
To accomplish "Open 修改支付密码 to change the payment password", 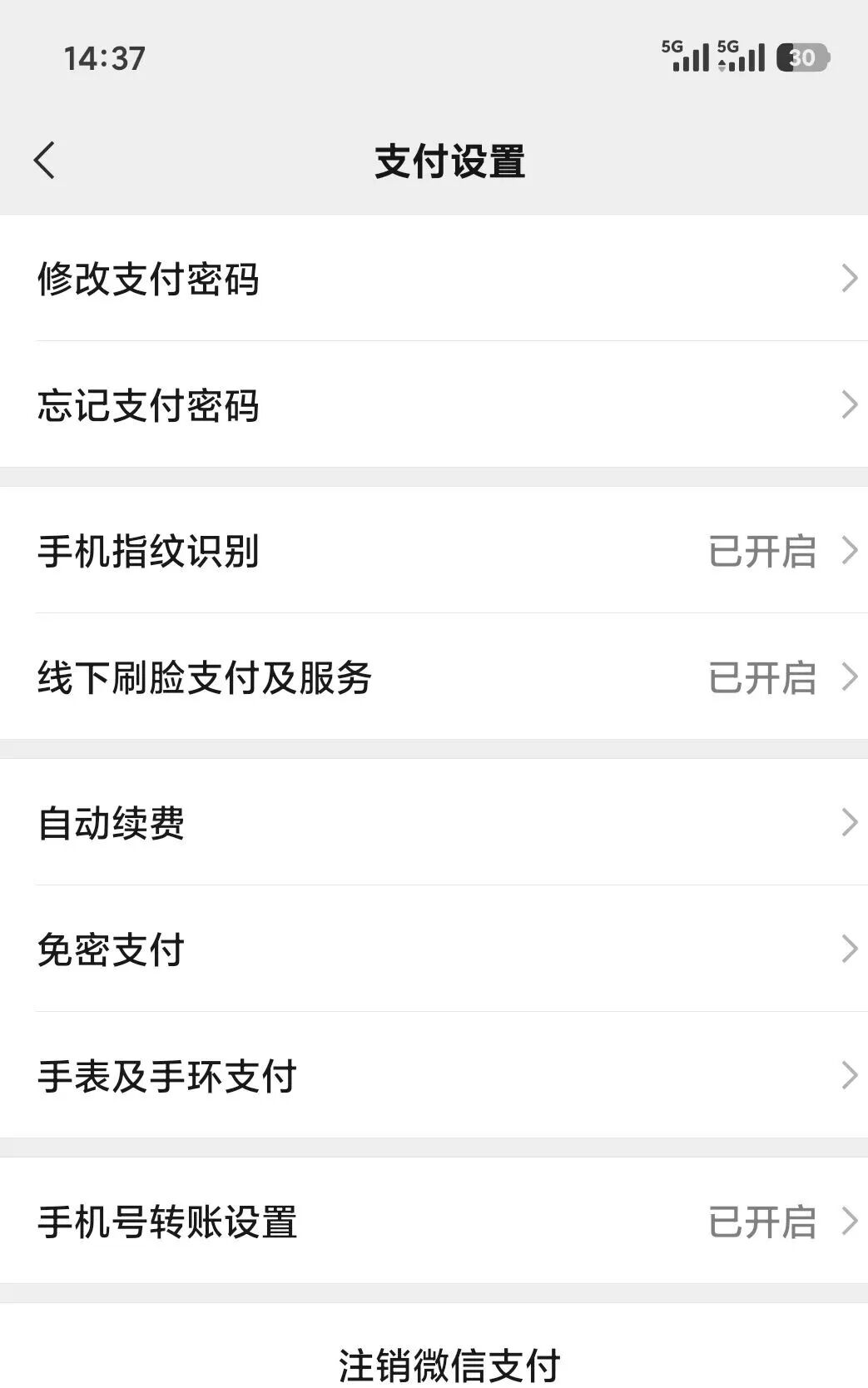I will tap(434, 278).
